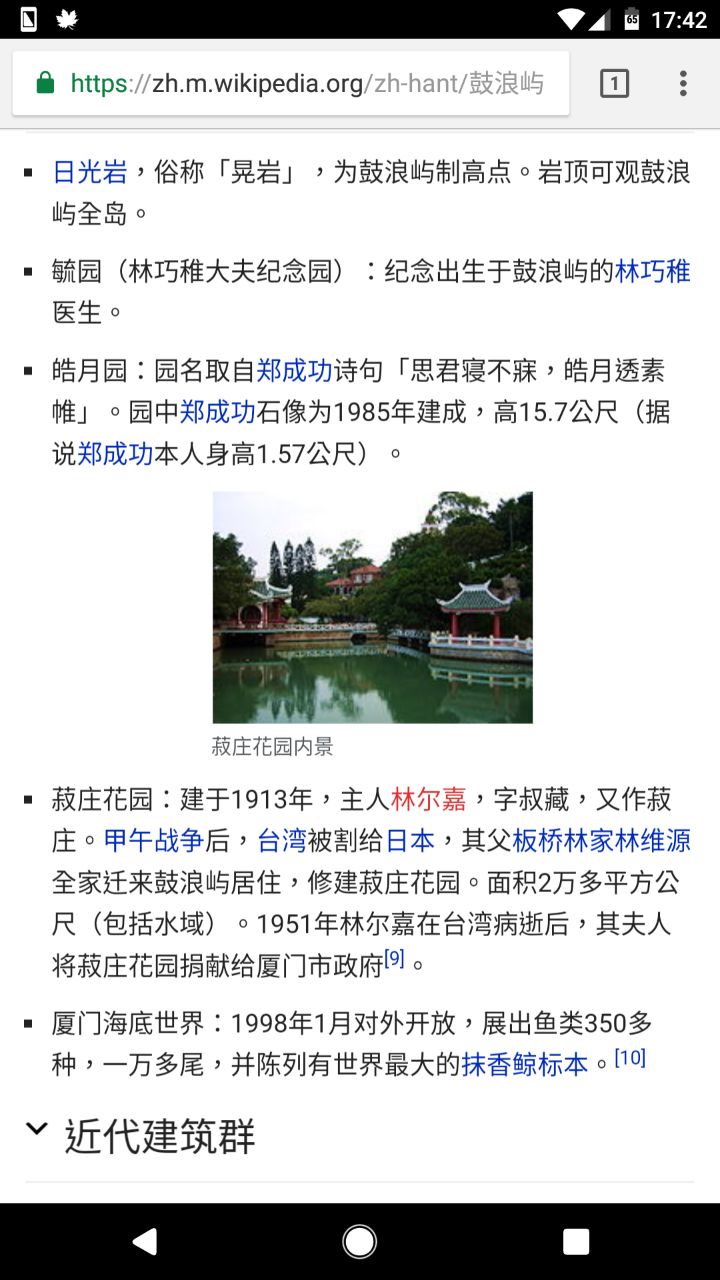Open the 林巧稚 link
Image resolution: width=720 pixels, height=1280 pixels.
click(652, 271)
